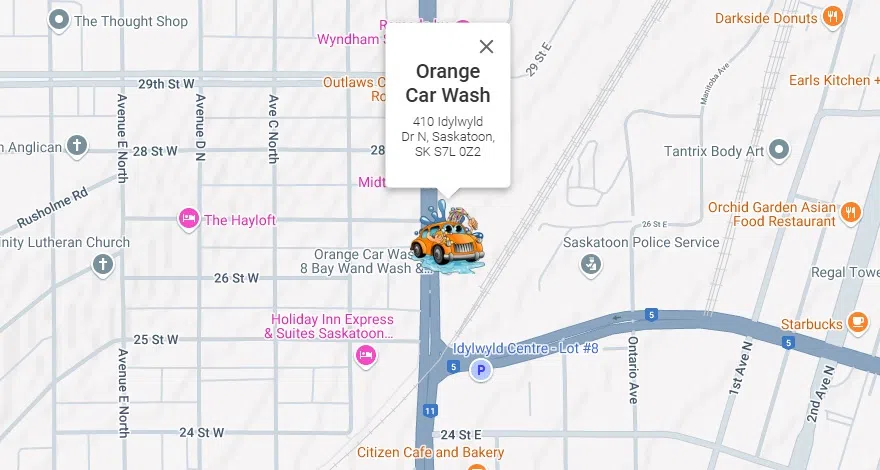Open Idylwyld Centre Lot #8 parking marker
This screenshot has width=880, height=470.
click(481, 371)
